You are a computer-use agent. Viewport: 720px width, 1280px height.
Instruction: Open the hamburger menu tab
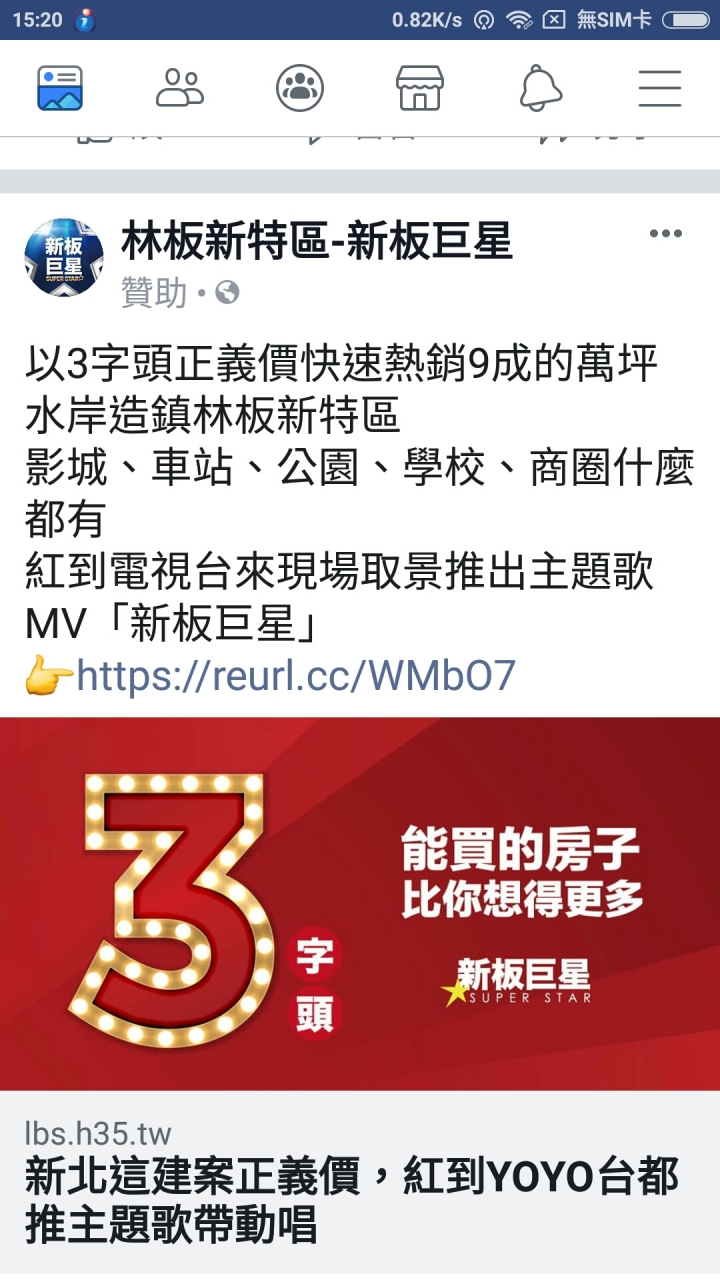660,88
